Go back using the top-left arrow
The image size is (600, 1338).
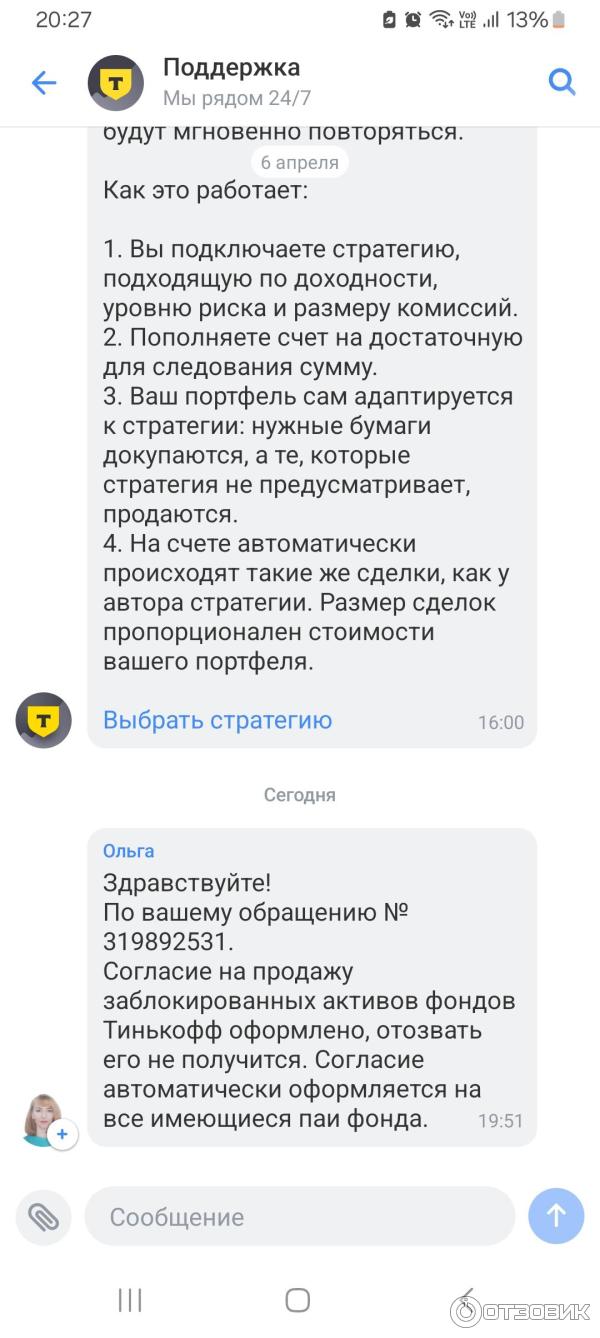(44, 83)
